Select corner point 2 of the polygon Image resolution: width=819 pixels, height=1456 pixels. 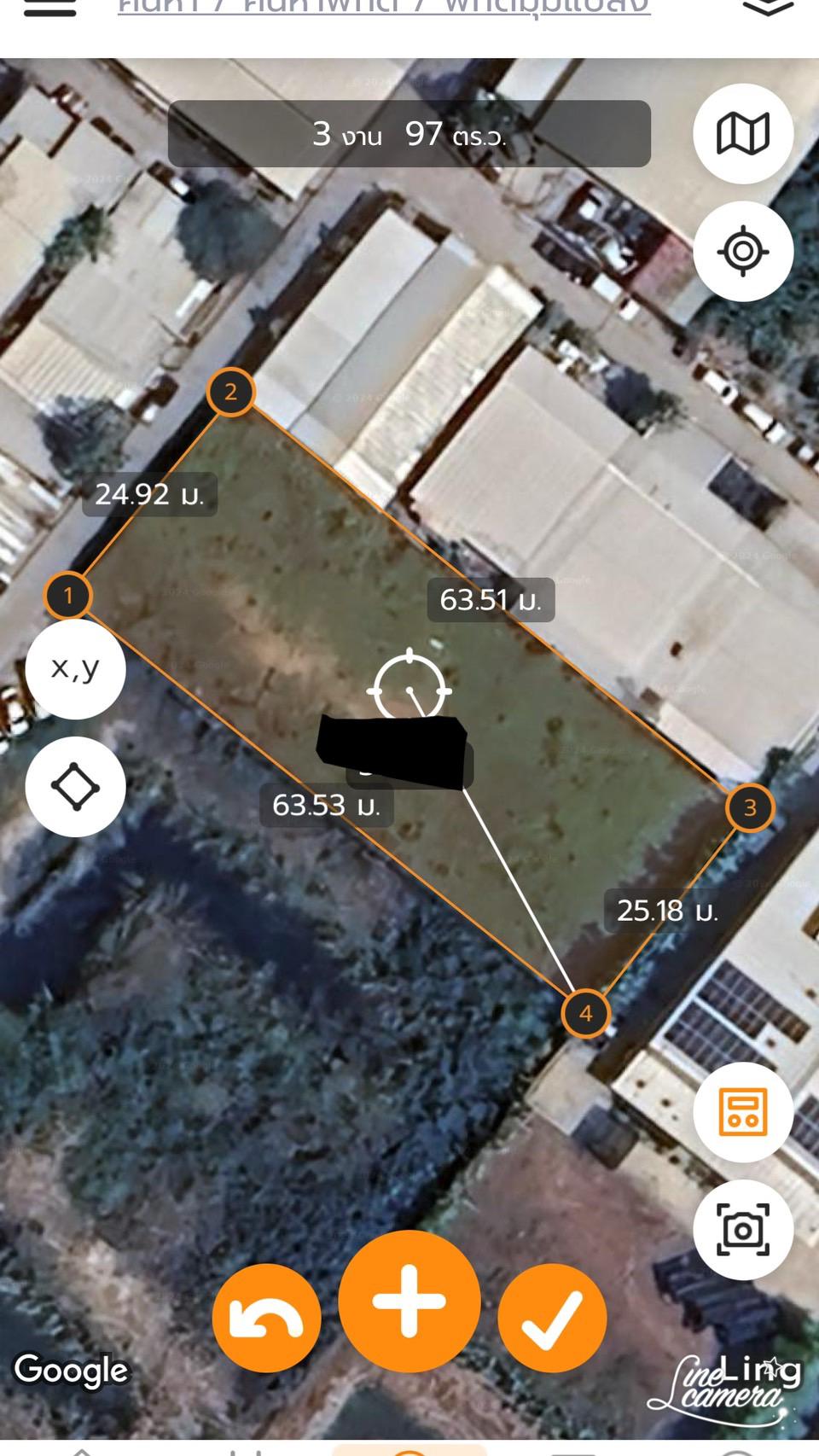pos(230,392)
